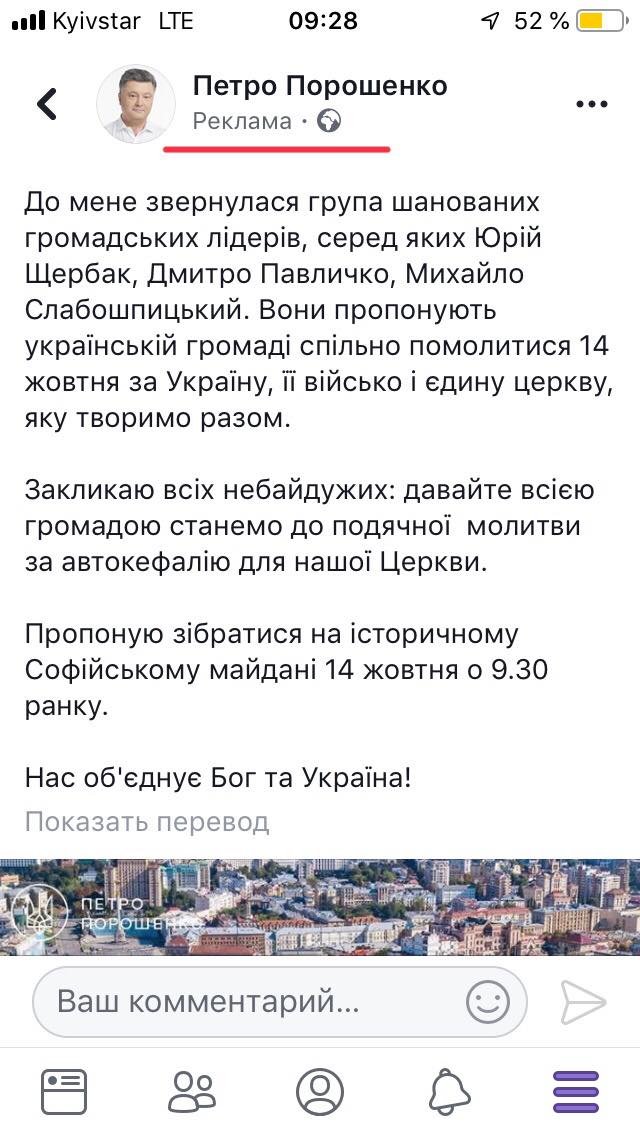The width and height of the screenshot is (640, 1136).
Task: Tap Показать перевод to translate post
Action: point(147,822)
